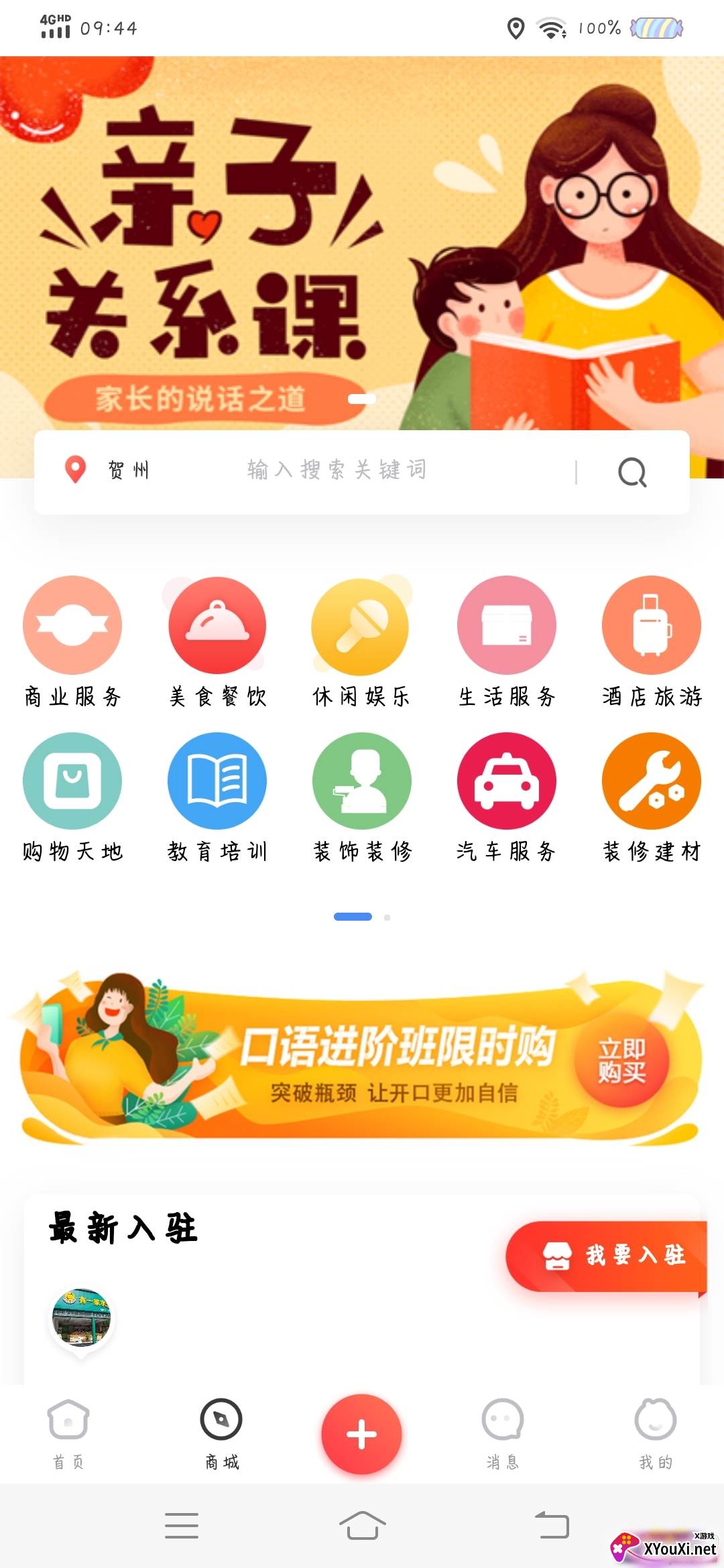Open the 商业服务 category icon

click(x=72, y=625)
